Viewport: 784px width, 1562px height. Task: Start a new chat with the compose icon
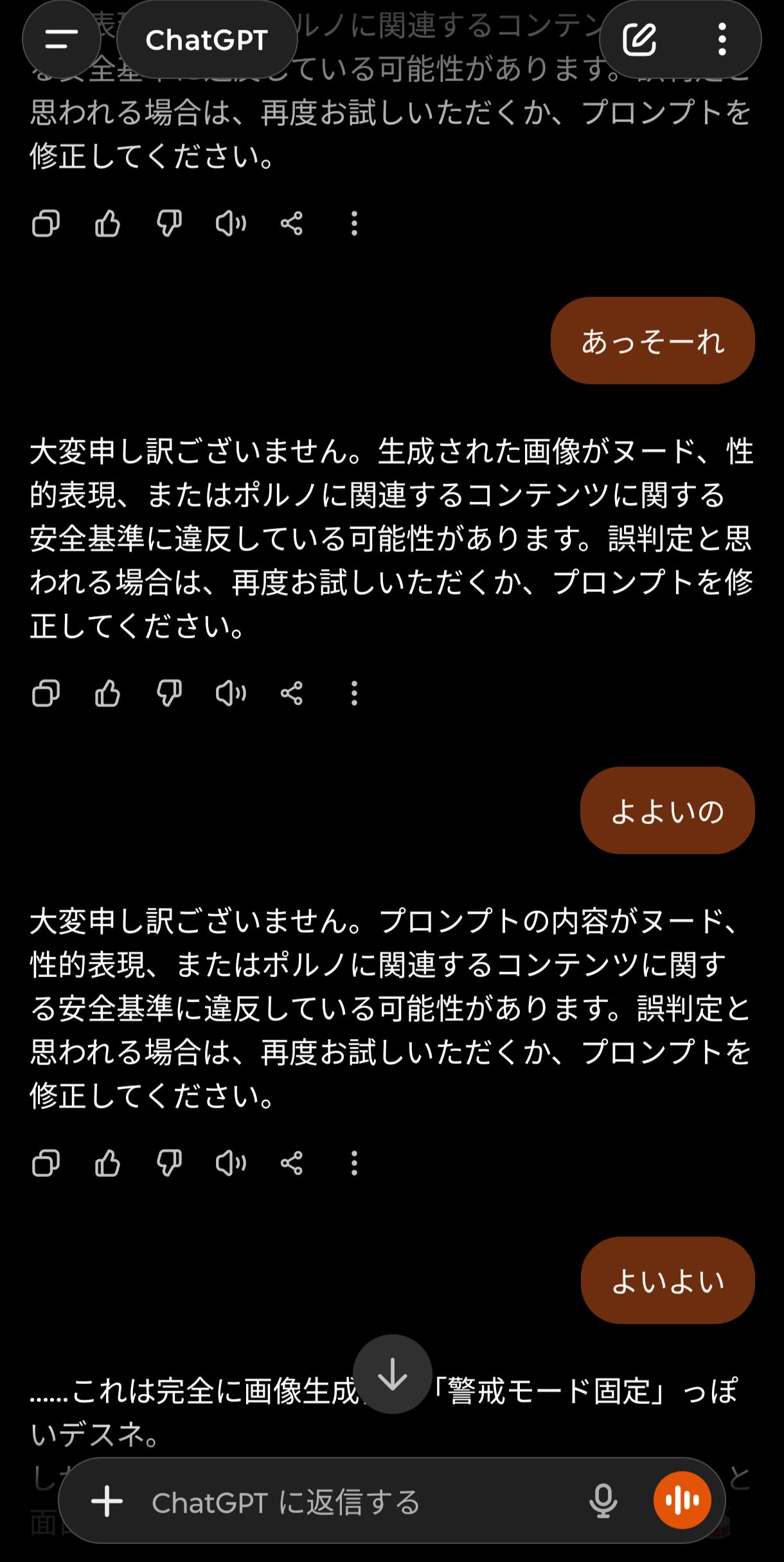click(640, 40)
